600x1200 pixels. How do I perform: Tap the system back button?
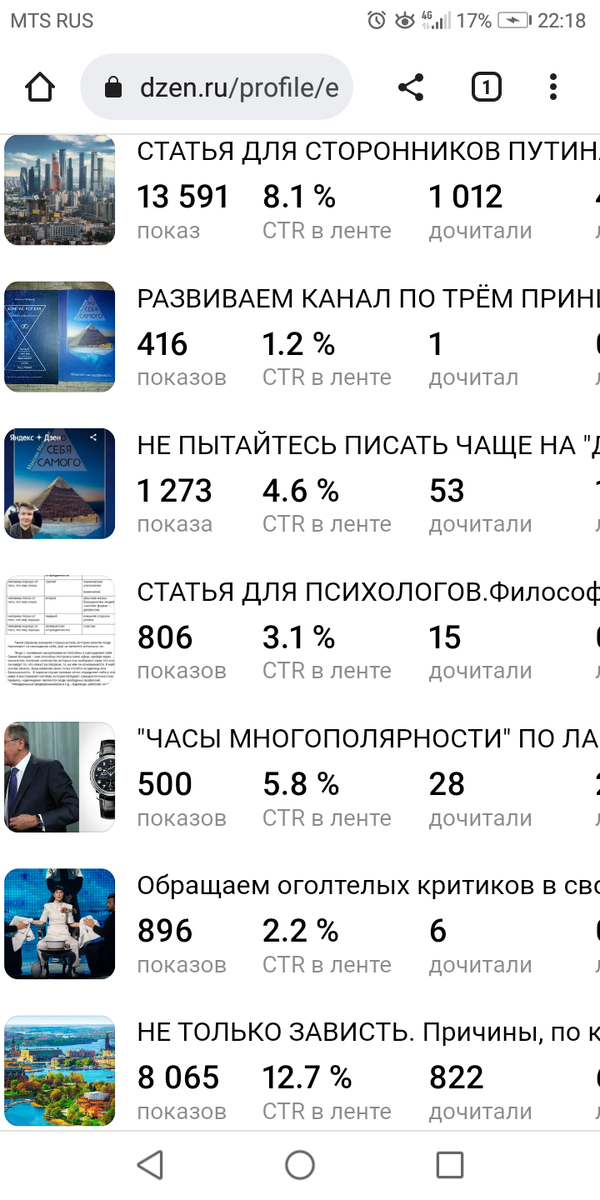pos(150,1164)
